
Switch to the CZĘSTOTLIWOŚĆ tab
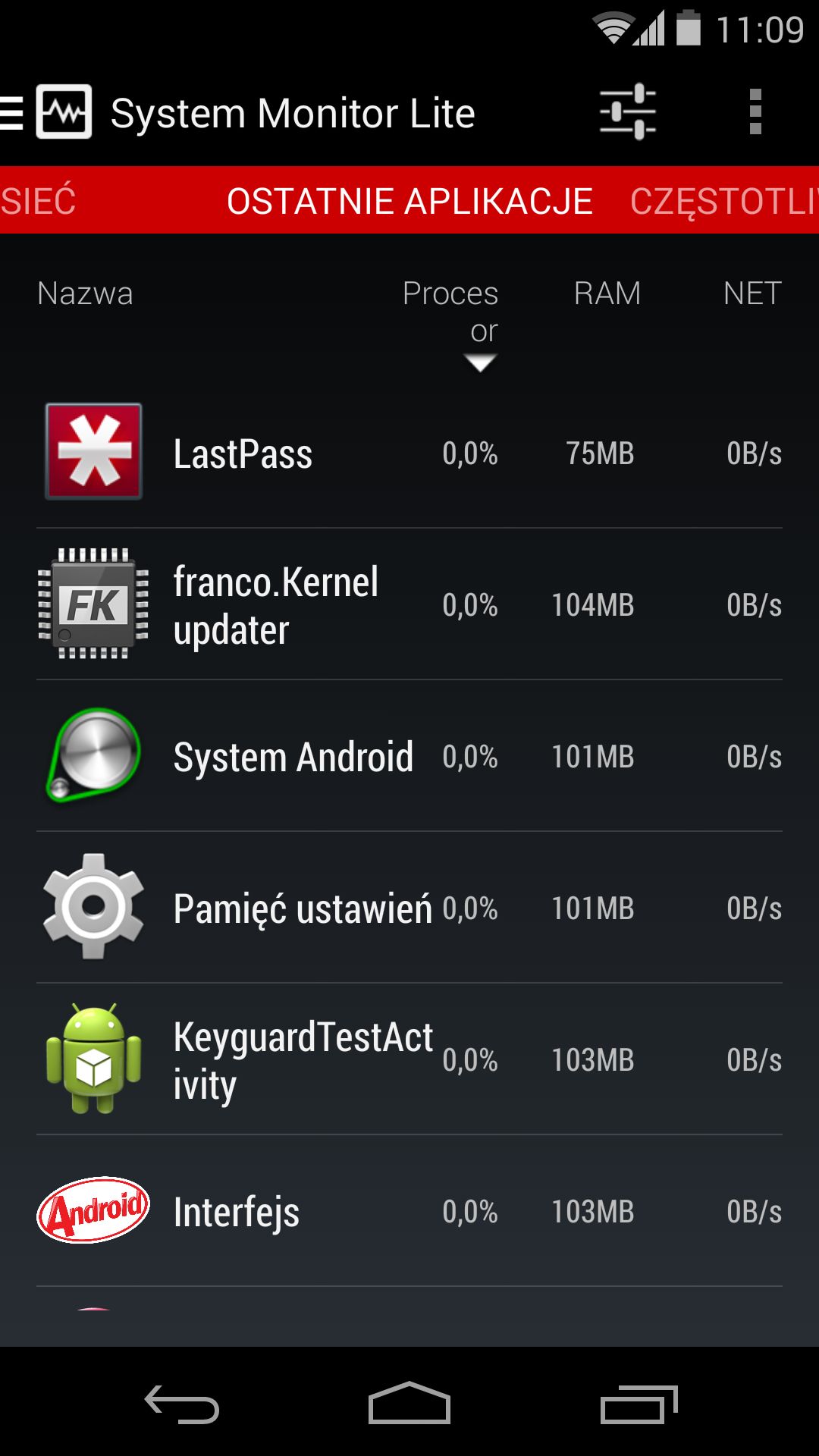click(x=724, y=201)
